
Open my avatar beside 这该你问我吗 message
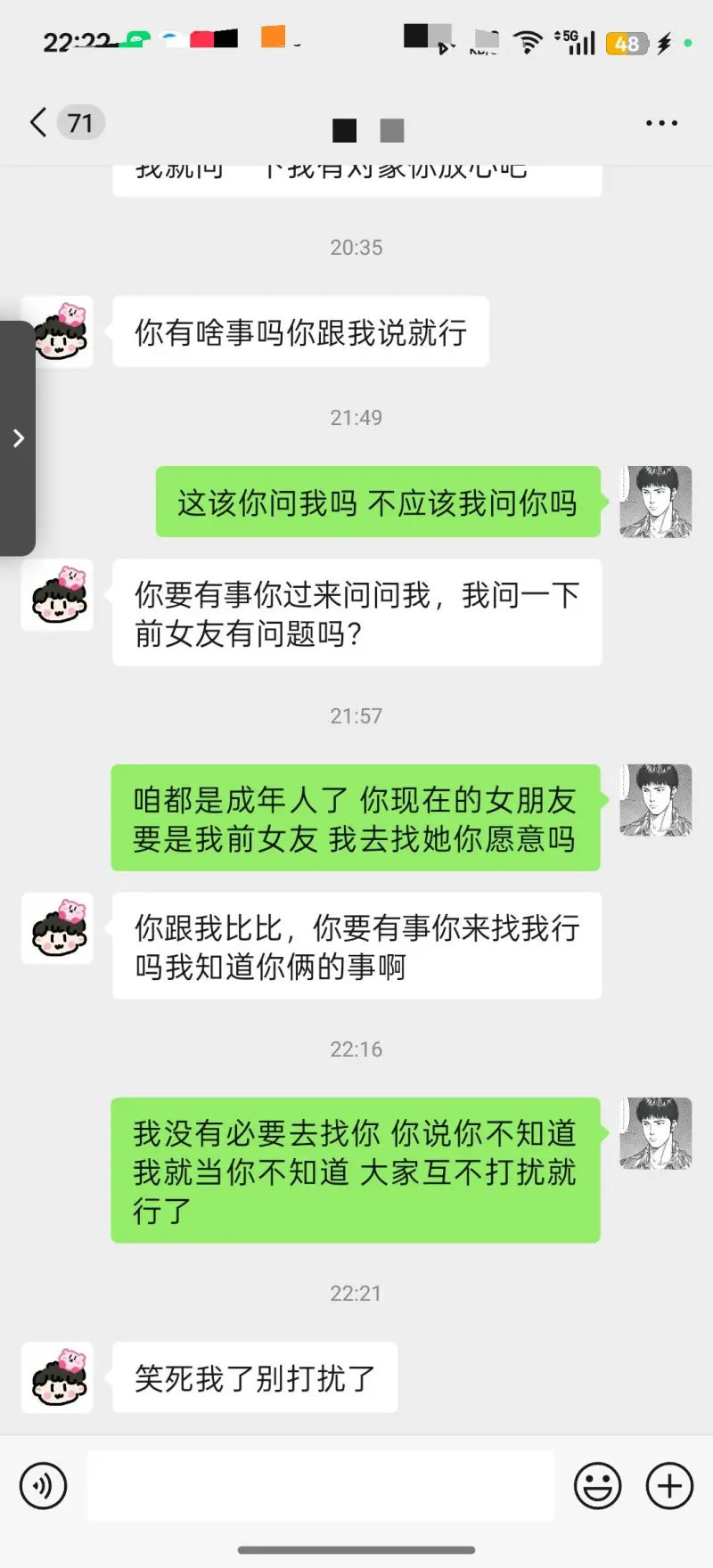(655, 502)
